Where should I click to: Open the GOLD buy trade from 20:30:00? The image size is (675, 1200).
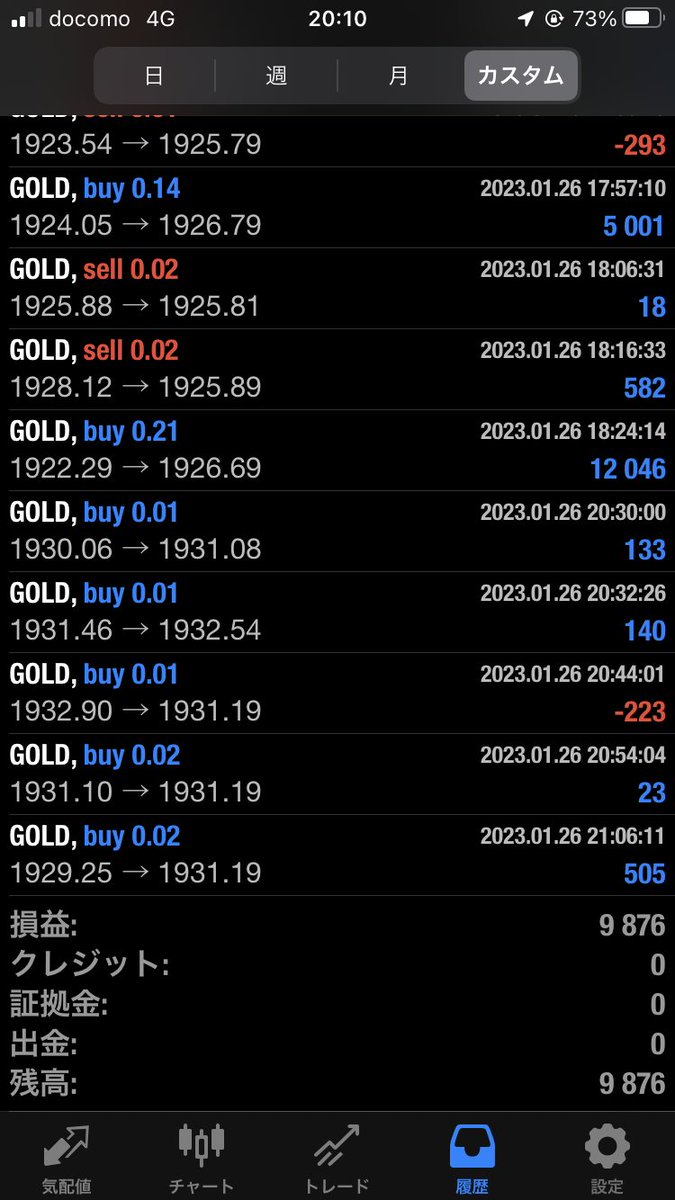(337, 531)
